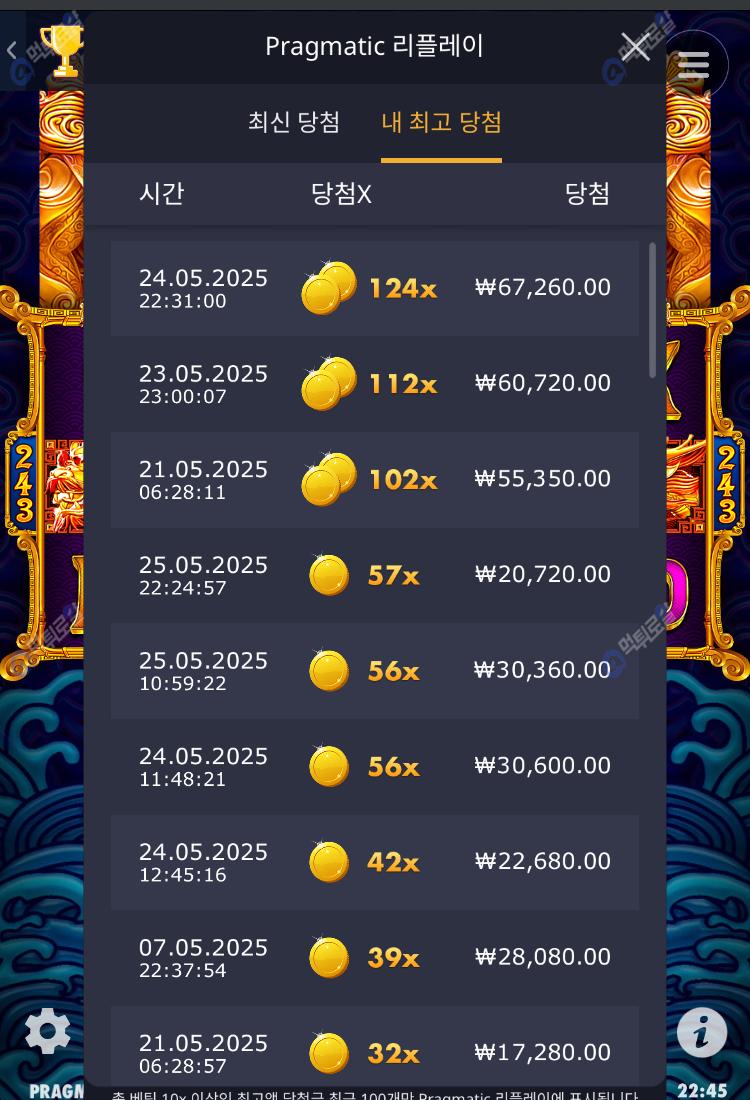
Task: Open the 102x win of ₩55,350.00
Action: 374,480
